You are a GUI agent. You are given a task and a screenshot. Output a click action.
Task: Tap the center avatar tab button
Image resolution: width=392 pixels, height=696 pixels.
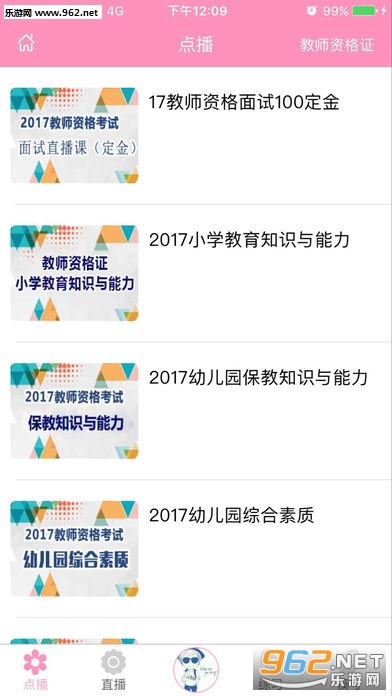pos(196,669)
